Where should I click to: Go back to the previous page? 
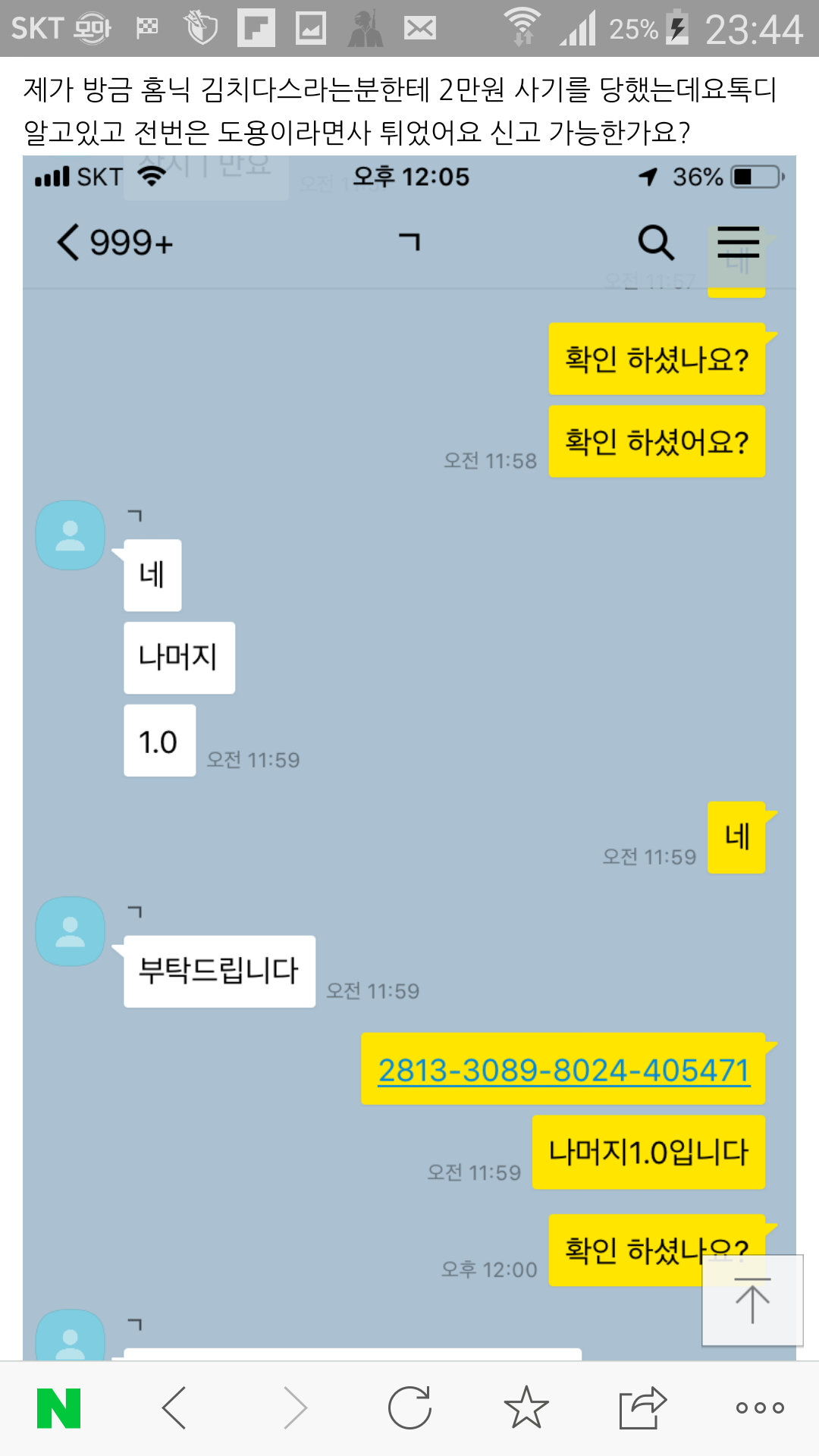pyautogui.click(x=175, y=1408)
